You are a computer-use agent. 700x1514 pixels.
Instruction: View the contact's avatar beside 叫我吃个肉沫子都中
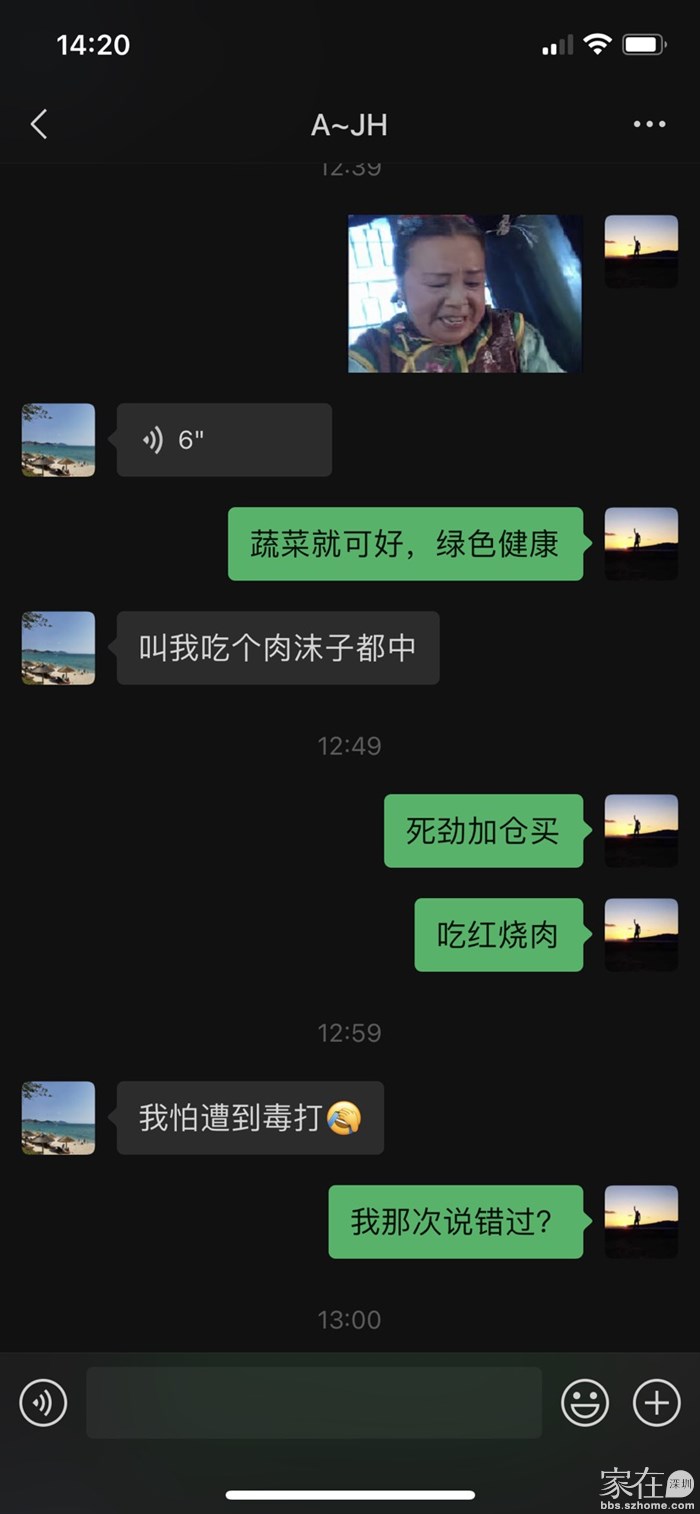tap(58, 648)
